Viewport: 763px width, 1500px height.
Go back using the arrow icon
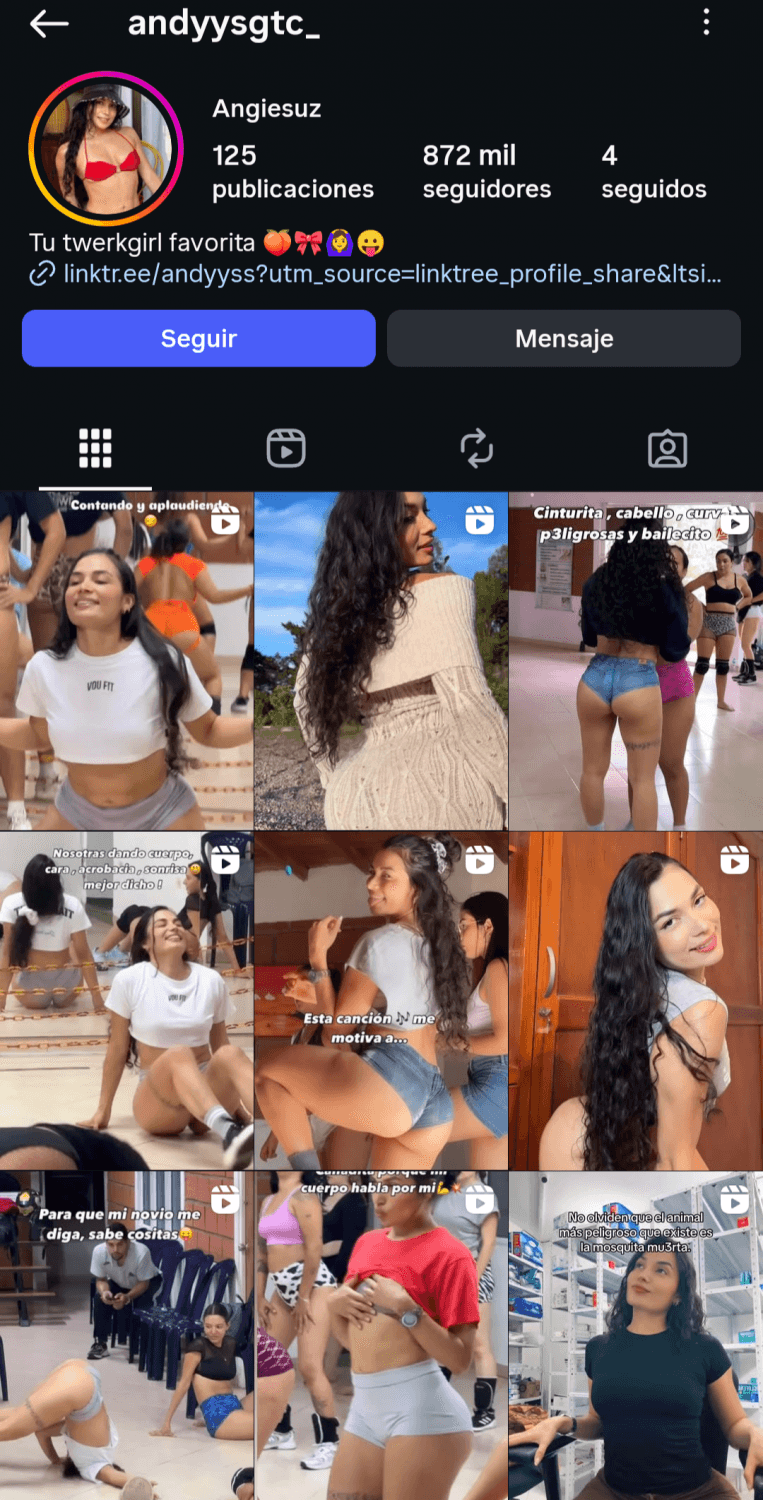tap(49, 24)
